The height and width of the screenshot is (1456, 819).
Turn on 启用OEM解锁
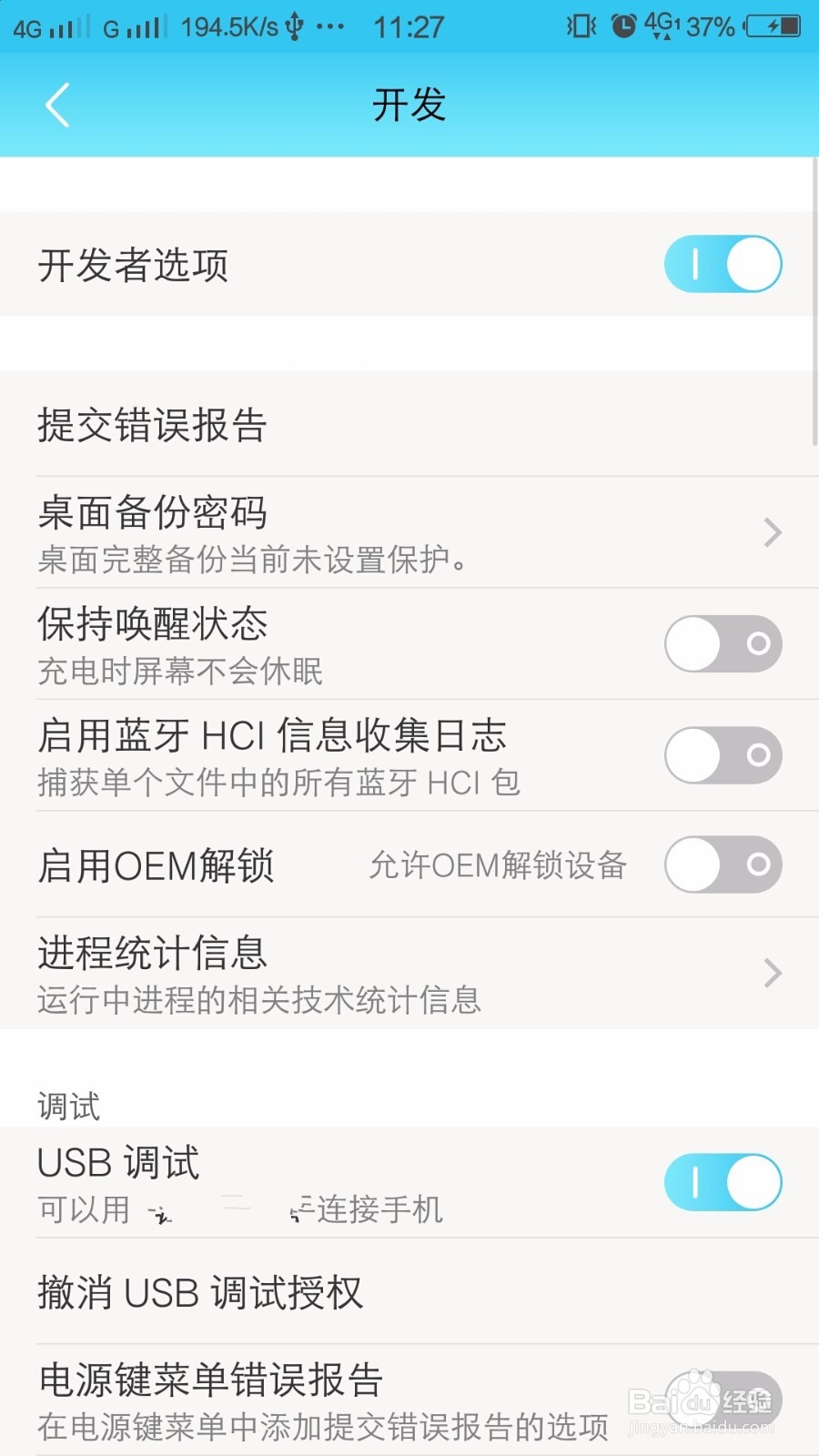(x=722, y=865)
